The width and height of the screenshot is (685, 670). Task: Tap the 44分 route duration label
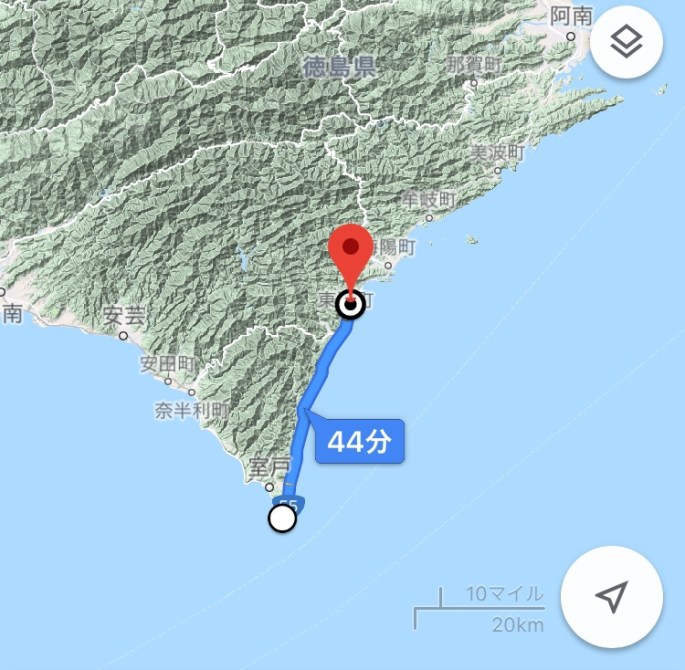point(359,441)
